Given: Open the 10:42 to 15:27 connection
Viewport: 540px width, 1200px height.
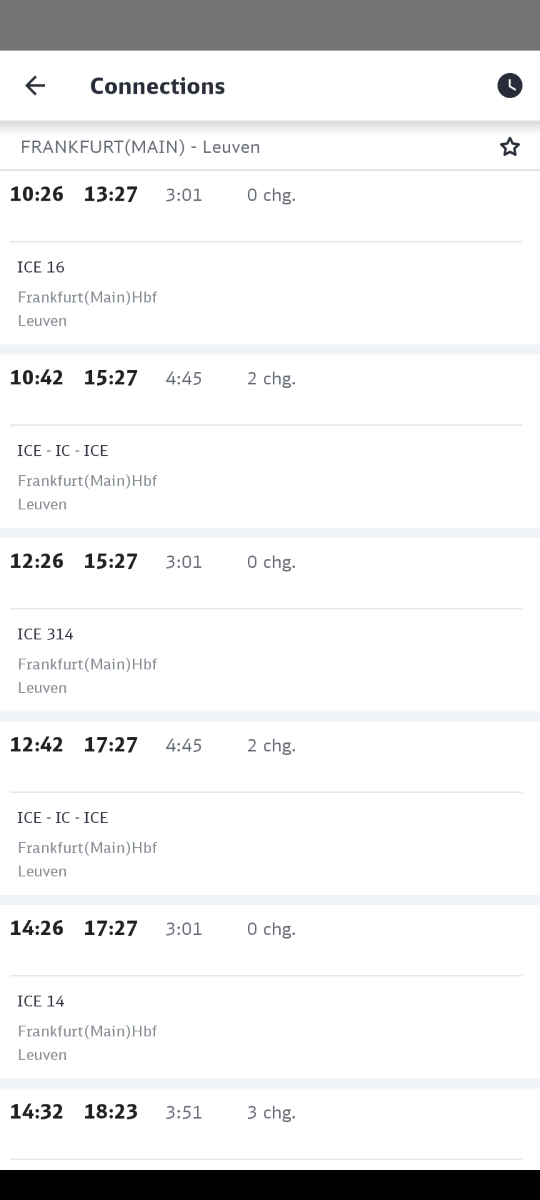Looking at the screenshot, I should [270, 441].
